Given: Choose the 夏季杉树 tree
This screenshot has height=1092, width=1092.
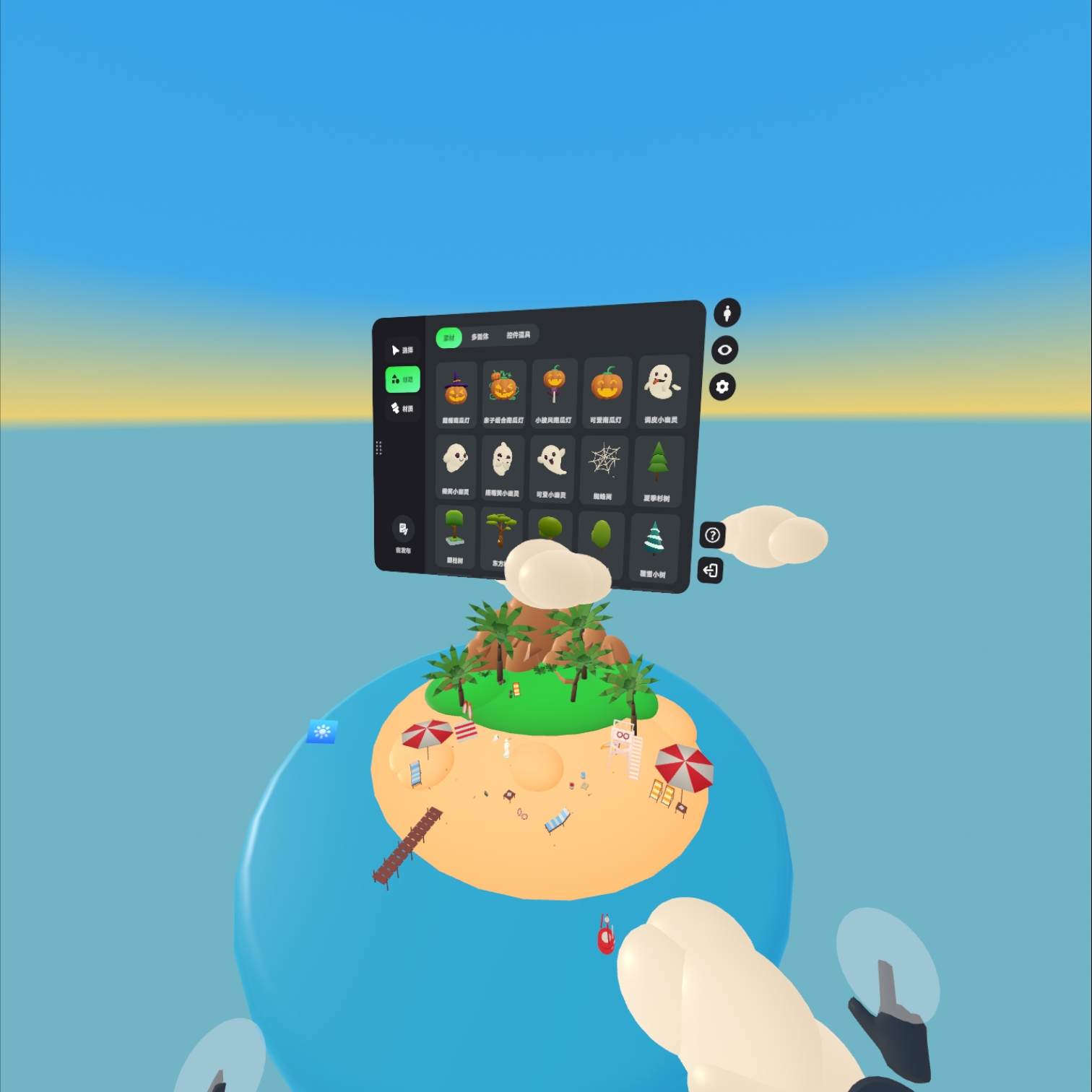Looking at the screenshot, I should (657, 469).
